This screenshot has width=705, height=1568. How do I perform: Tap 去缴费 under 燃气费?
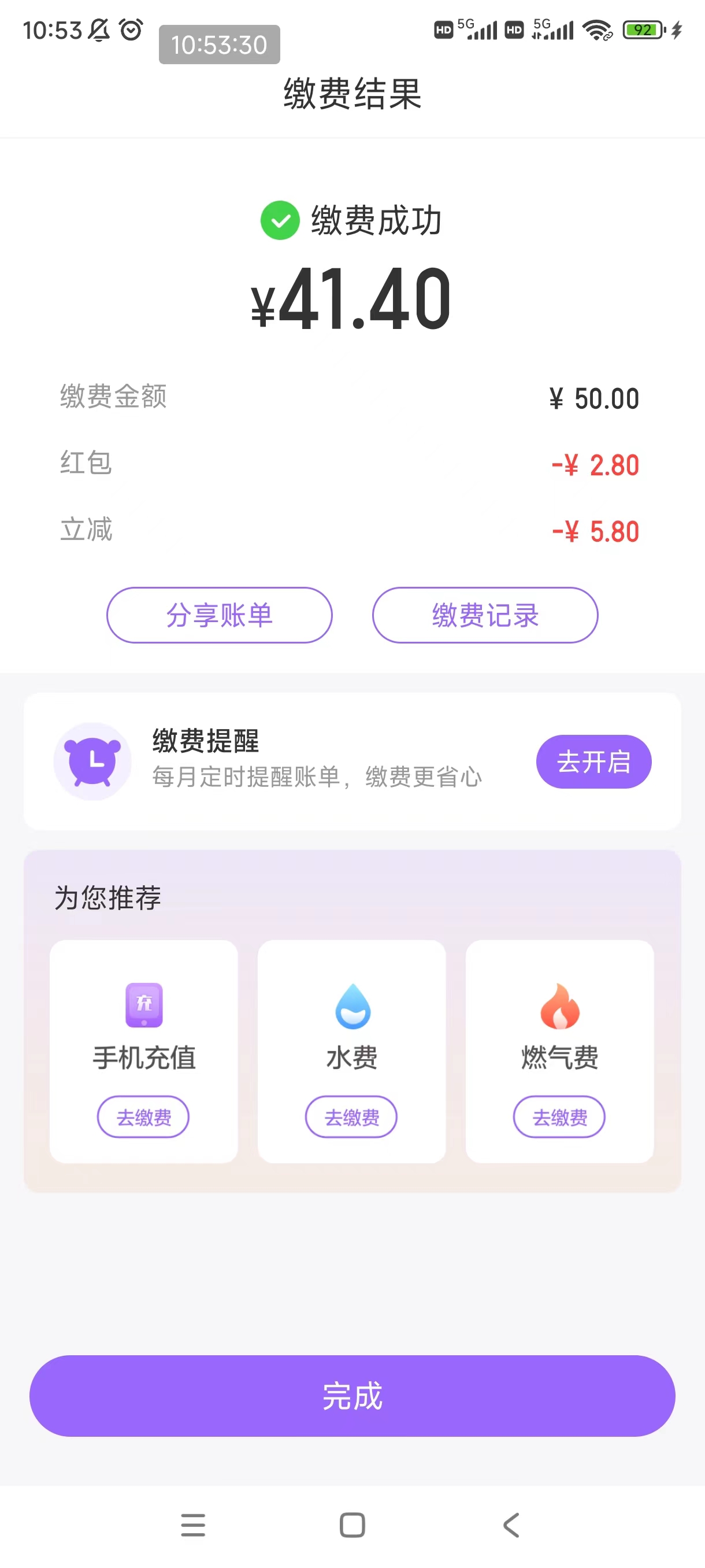(559, 1116)
